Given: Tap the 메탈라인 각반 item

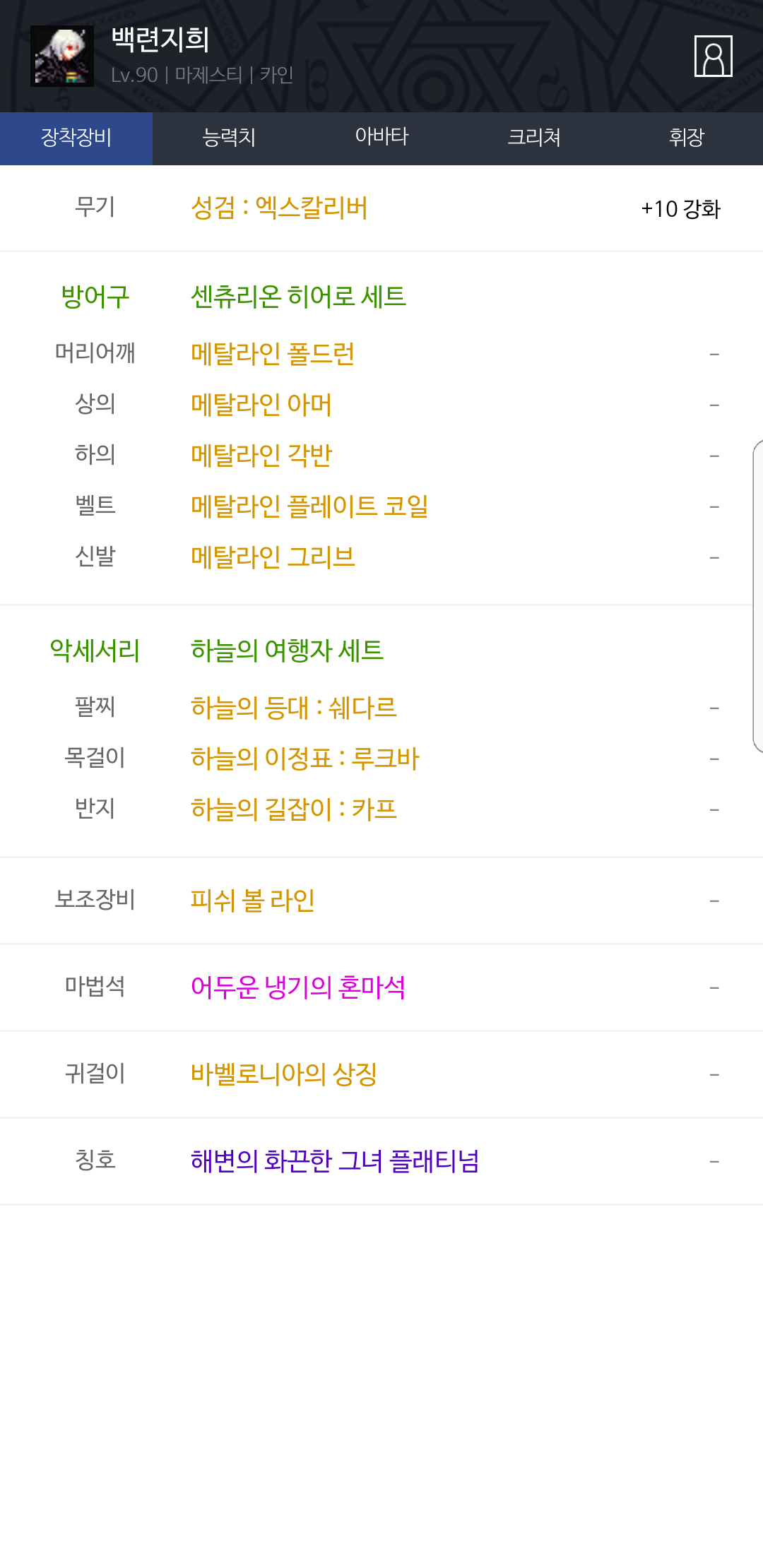Looking at the screenshot, I should 261,456.
